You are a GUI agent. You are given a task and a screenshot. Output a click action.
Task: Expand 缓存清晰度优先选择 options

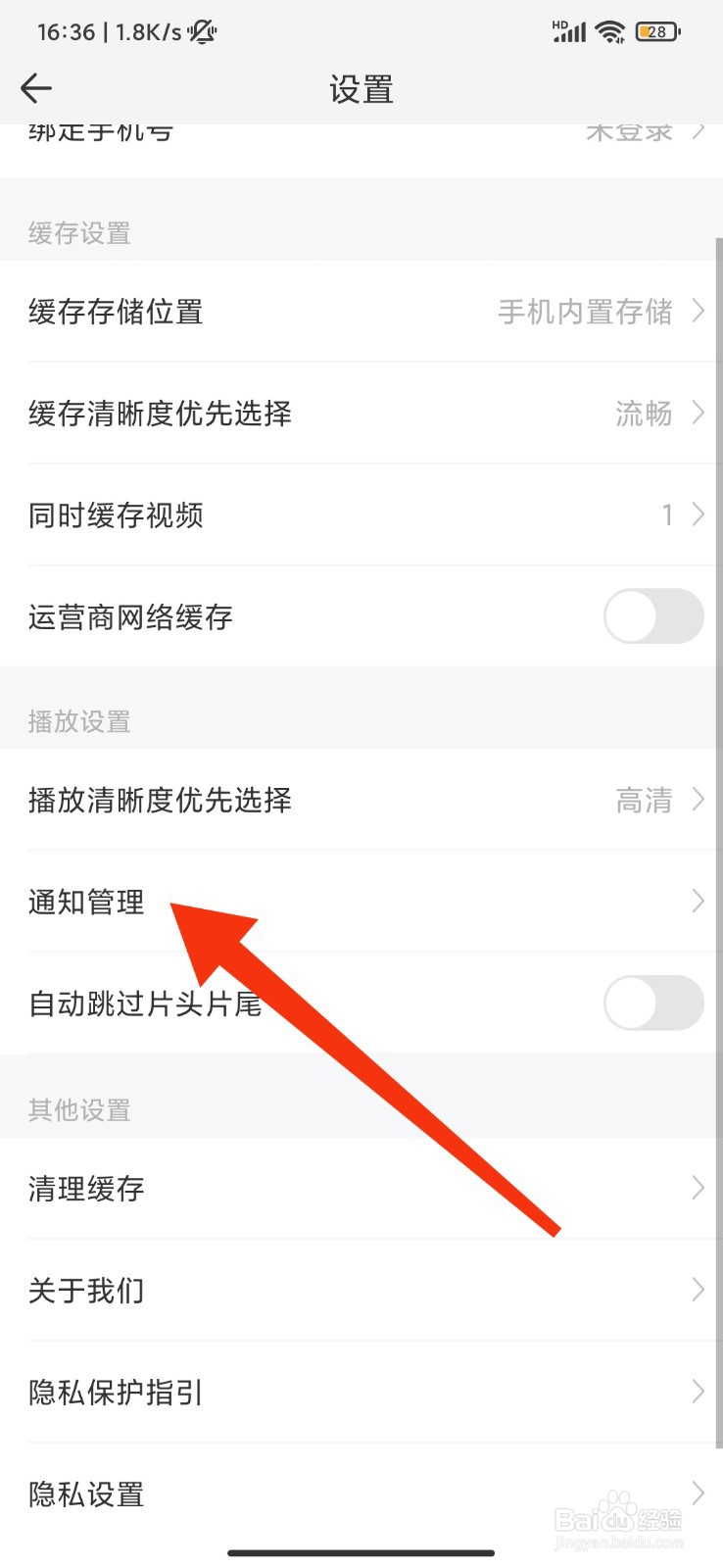tap(361, 414)
